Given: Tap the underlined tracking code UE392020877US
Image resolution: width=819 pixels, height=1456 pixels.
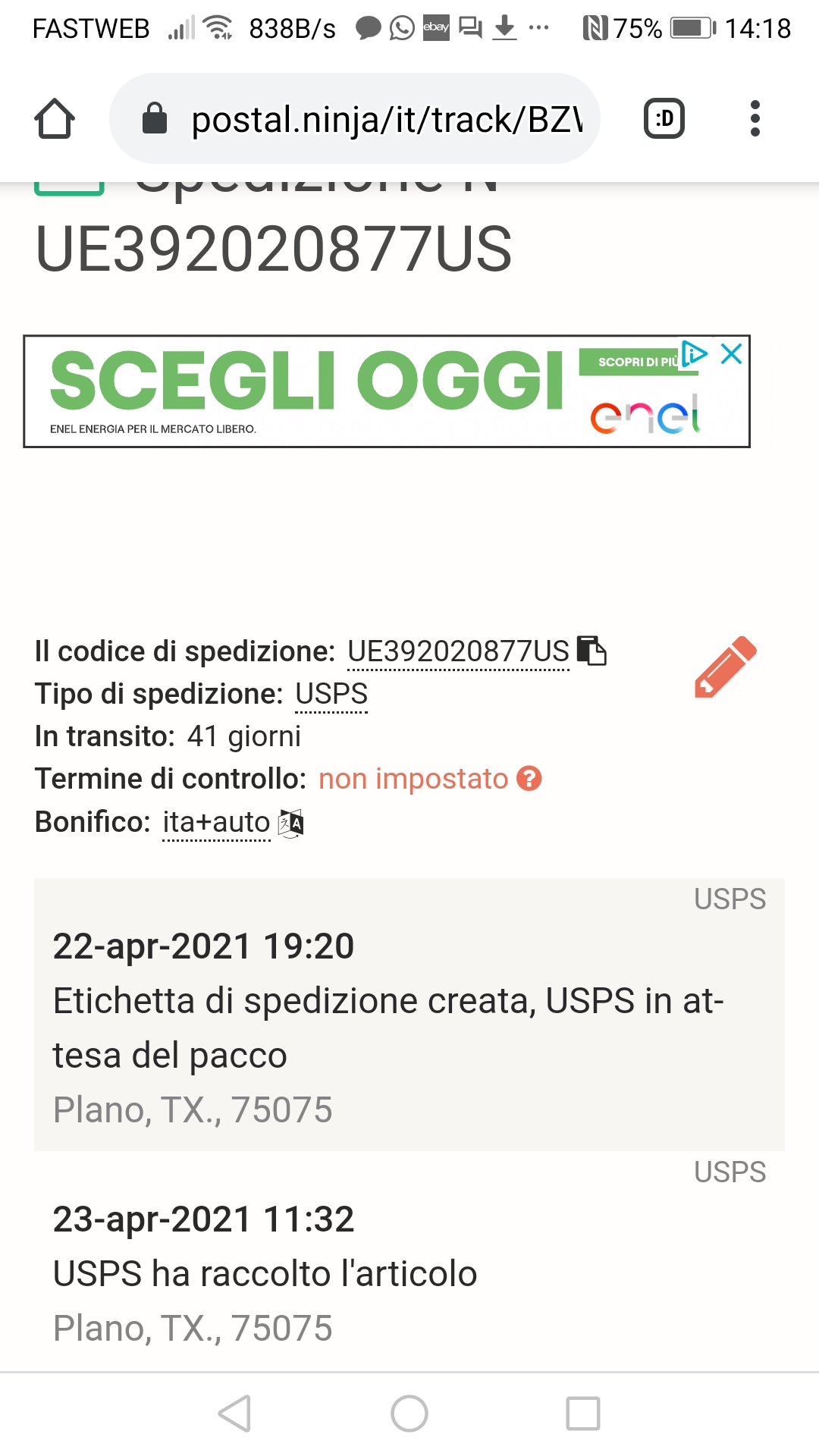Looking at the screenshot, I should (458, 651).
